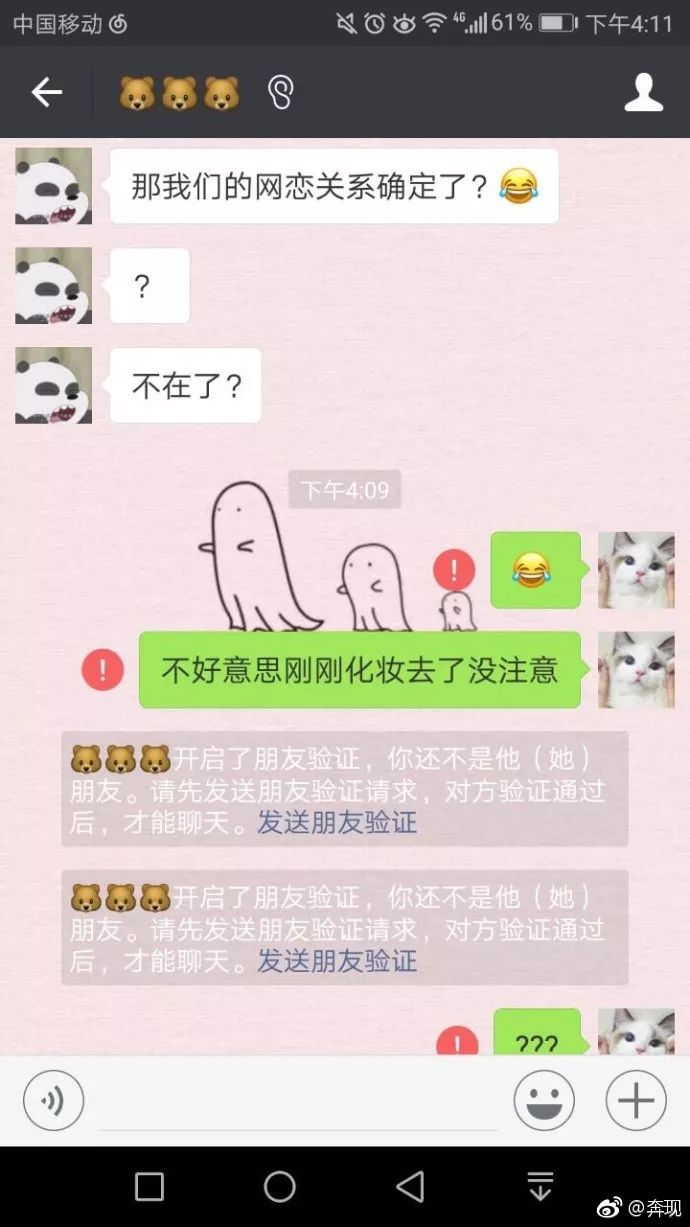Go back from the chat
Viewport: 690px width, 1227px height.
tap(46, 93)
